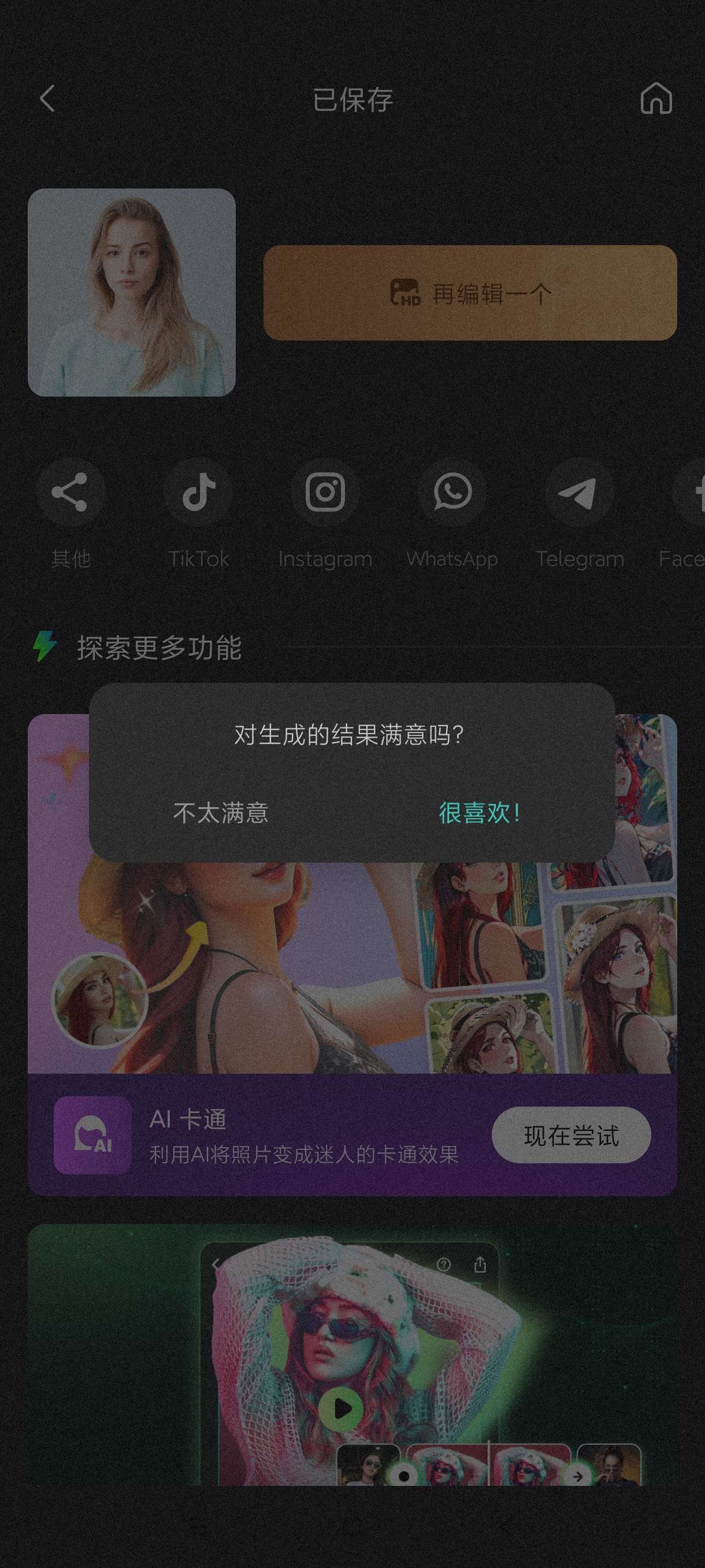Image resolution: width=705 pixels, height=1568 pixels.
Task: Choose 不太满意 in the dialog
Action: click(221, 812)
